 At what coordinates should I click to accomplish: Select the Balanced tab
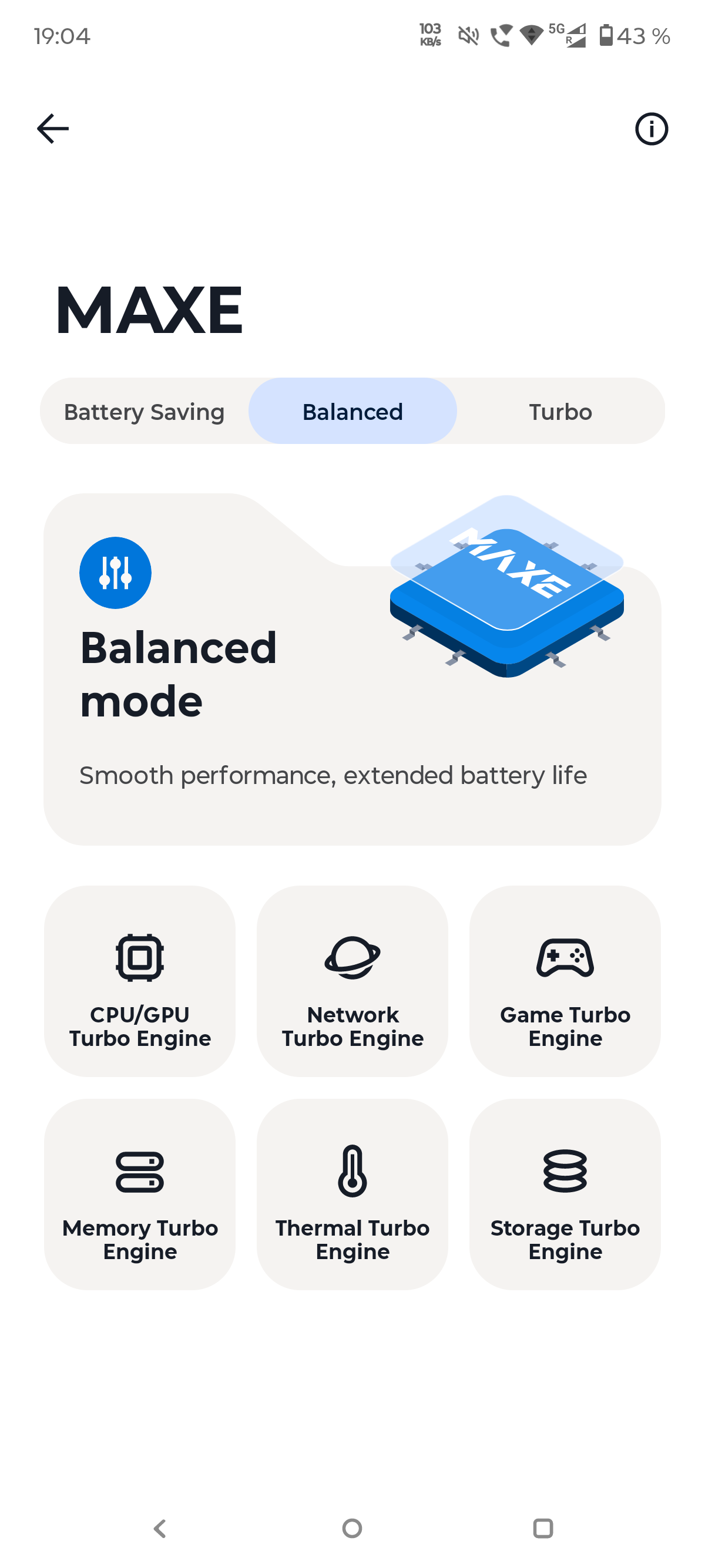pyautogui.click(x=352, y=412)
